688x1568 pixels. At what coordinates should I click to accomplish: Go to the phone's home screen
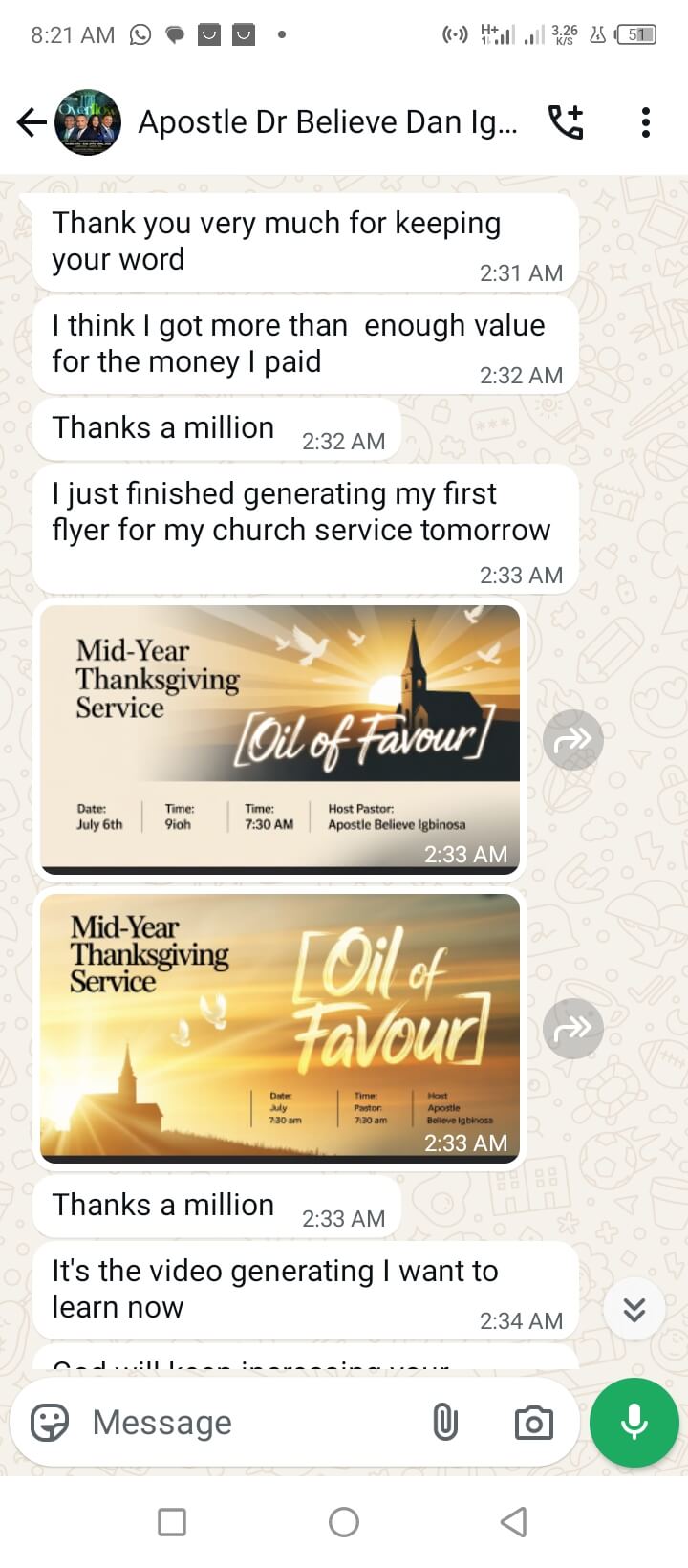[344, 1522]
